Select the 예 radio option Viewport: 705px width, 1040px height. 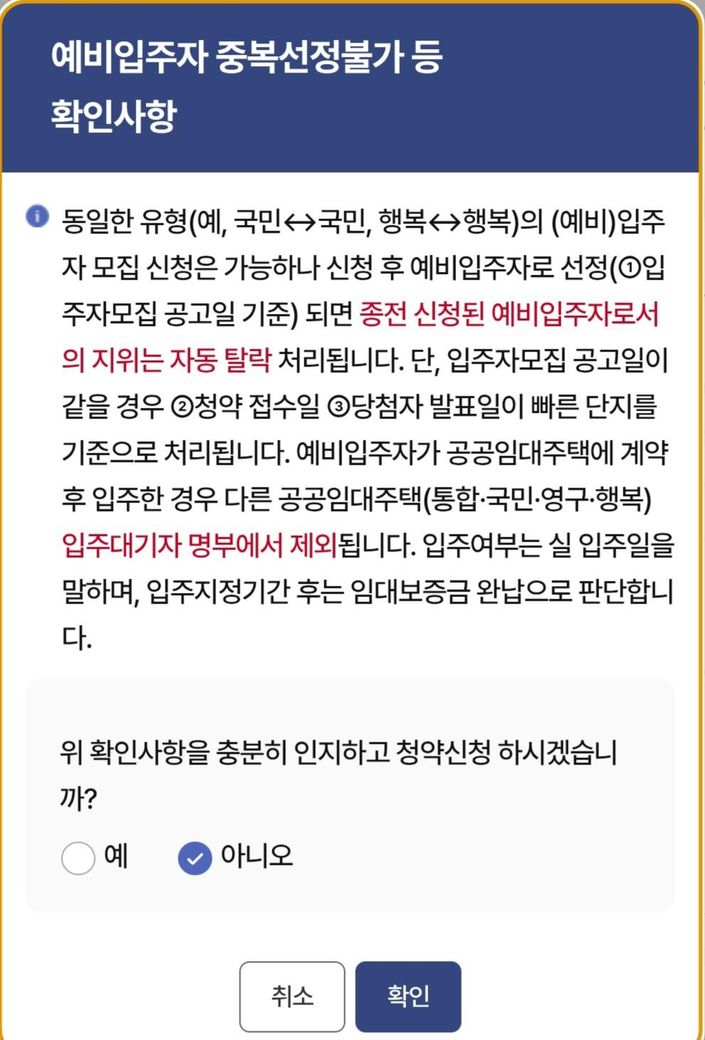[78, 858]
